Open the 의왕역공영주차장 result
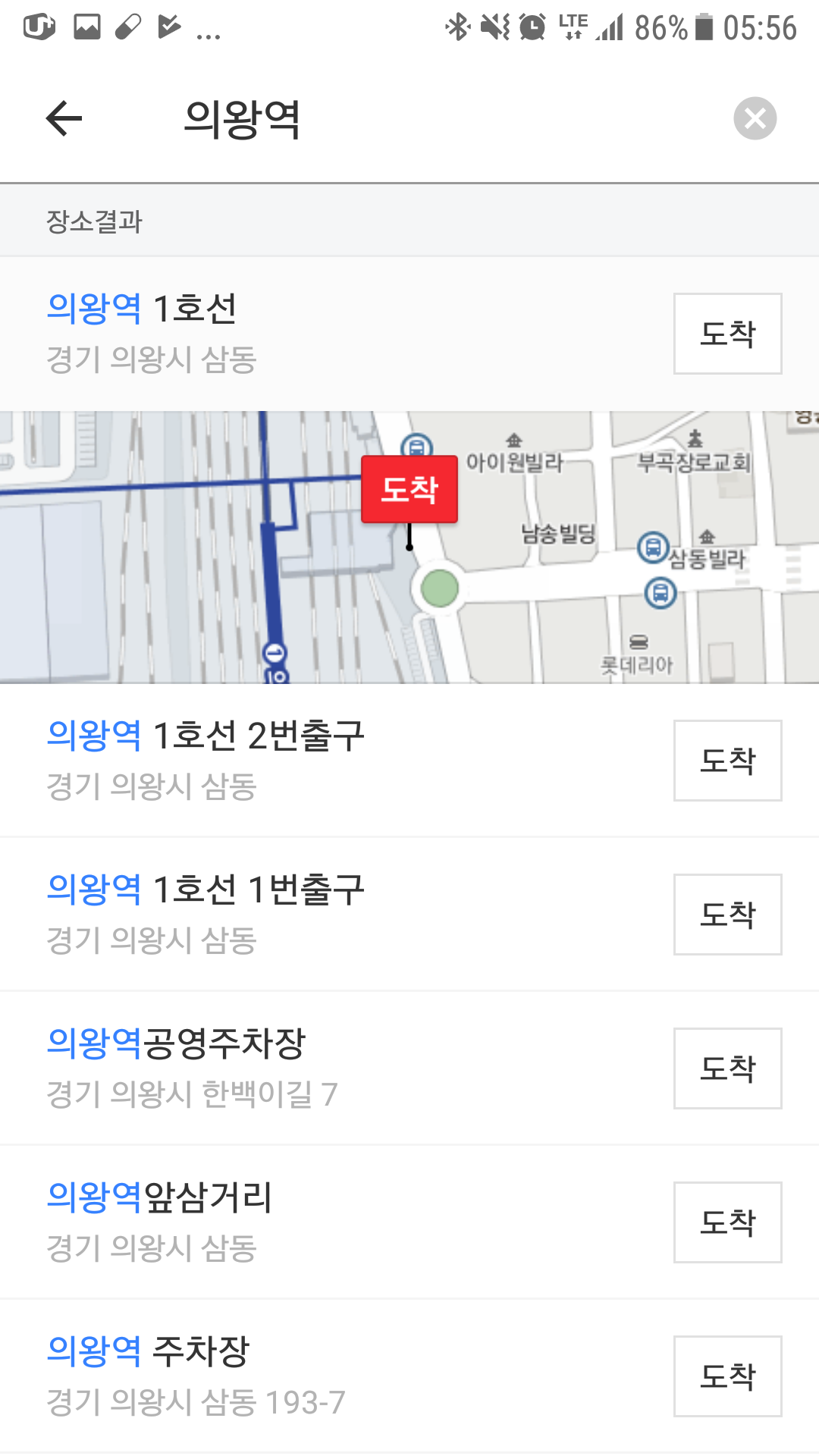819x1456 pixels. click(303, 1067)
